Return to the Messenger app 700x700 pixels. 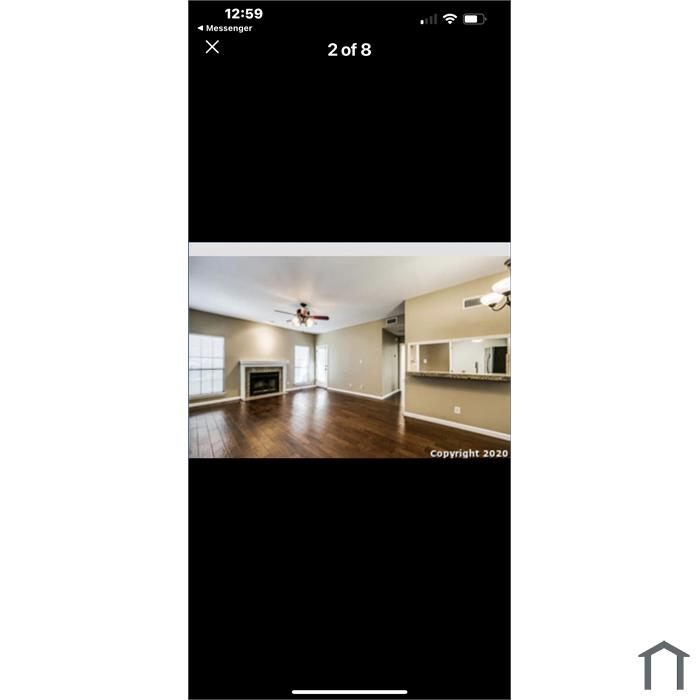(225, 28)
